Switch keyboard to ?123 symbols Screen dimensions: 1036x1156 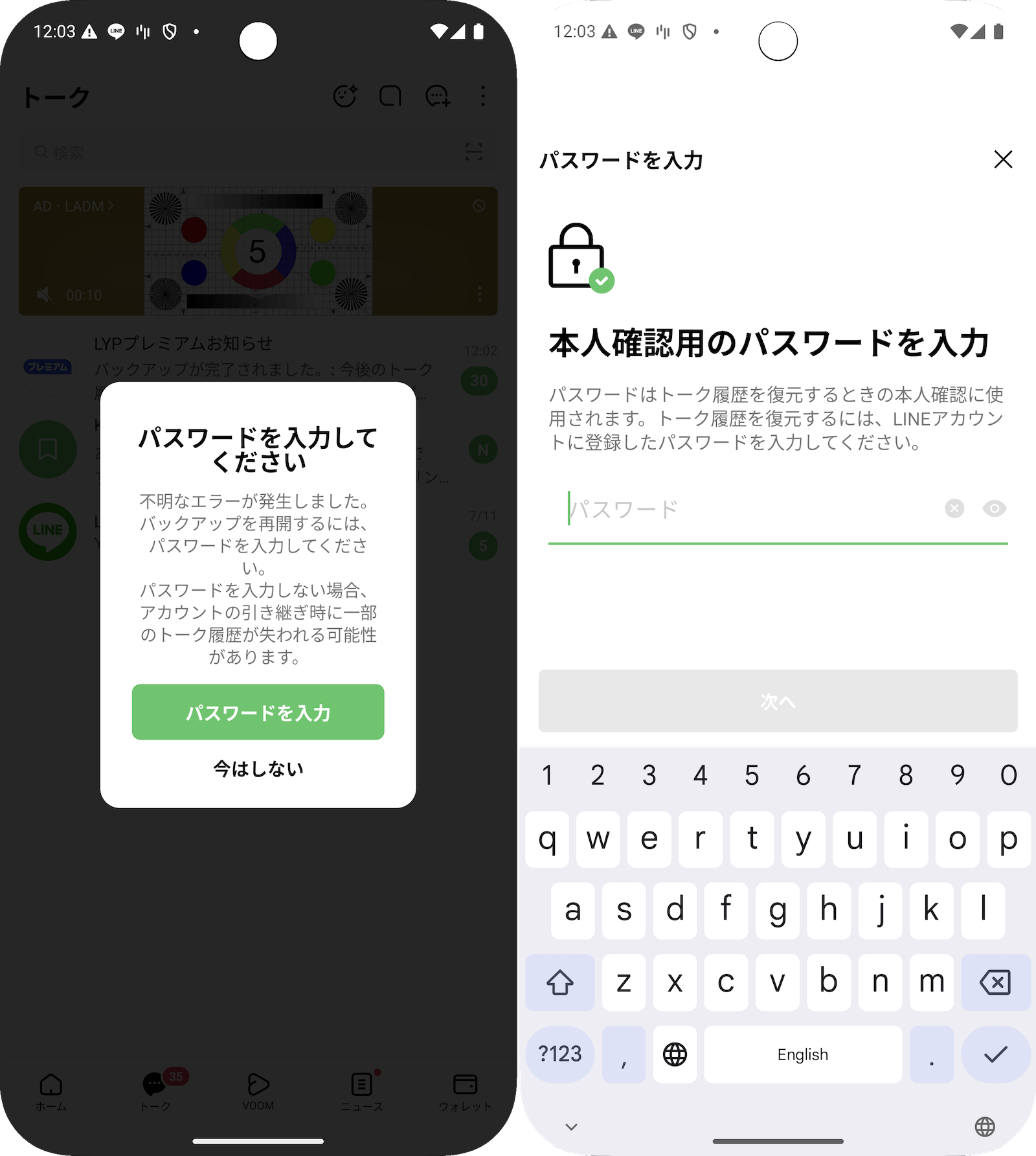559,1054
